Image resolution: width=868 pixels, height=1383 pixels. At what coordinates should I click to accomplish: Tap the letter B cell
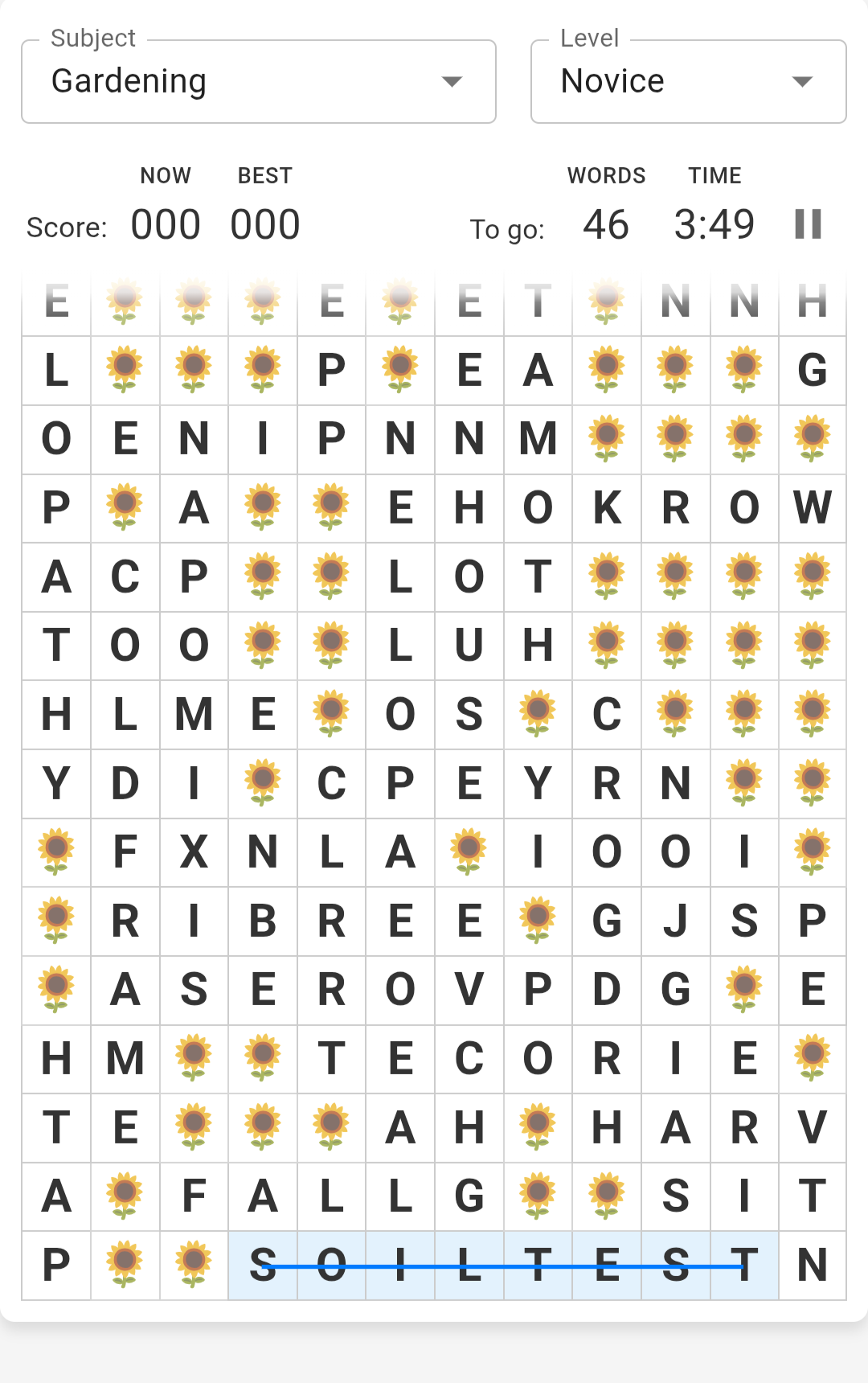click(x=263, y=921)
